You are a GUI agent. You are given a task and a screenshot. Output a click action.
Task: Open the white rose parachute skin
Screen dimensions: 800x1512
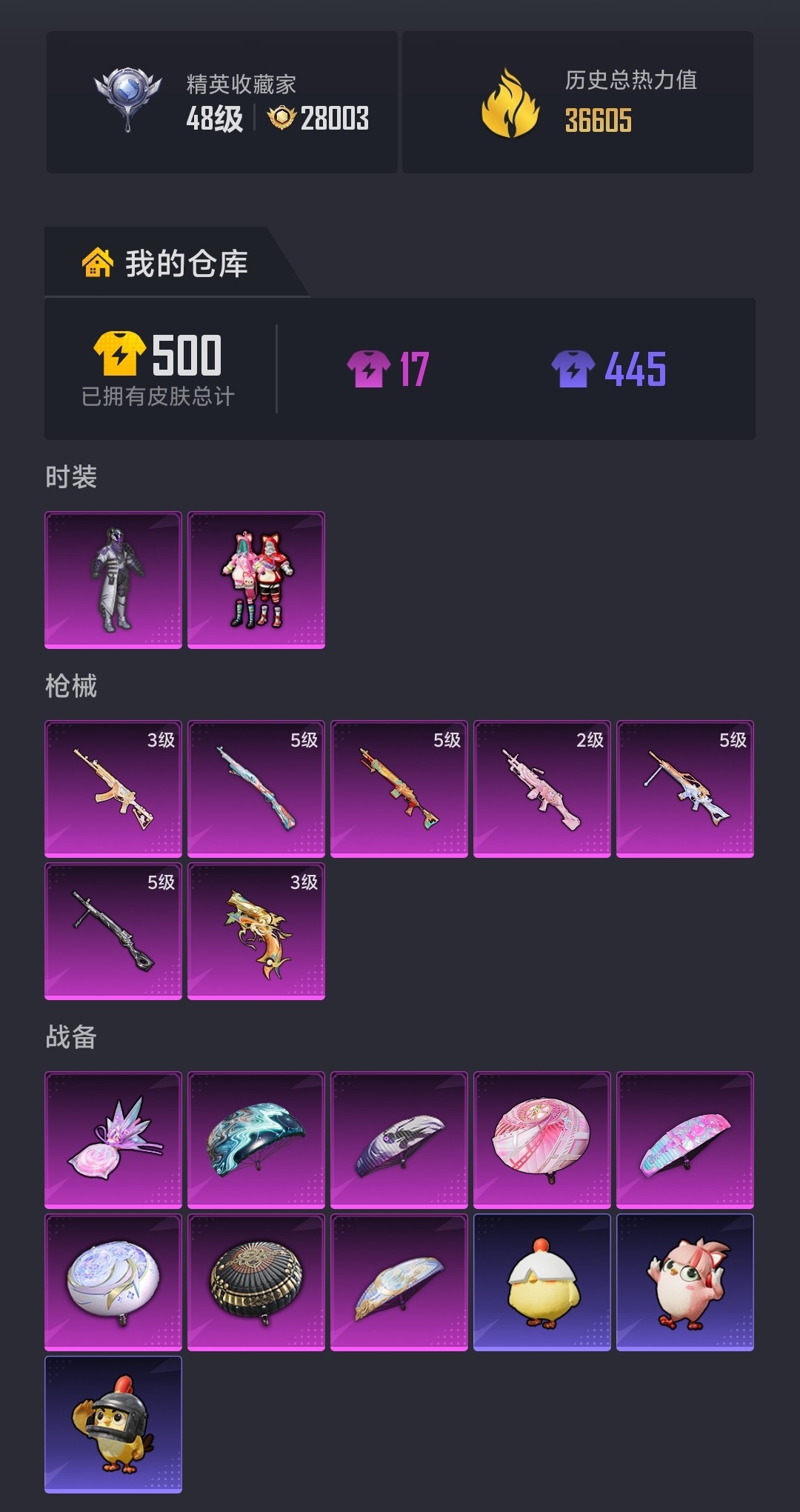pos(113,1282)
